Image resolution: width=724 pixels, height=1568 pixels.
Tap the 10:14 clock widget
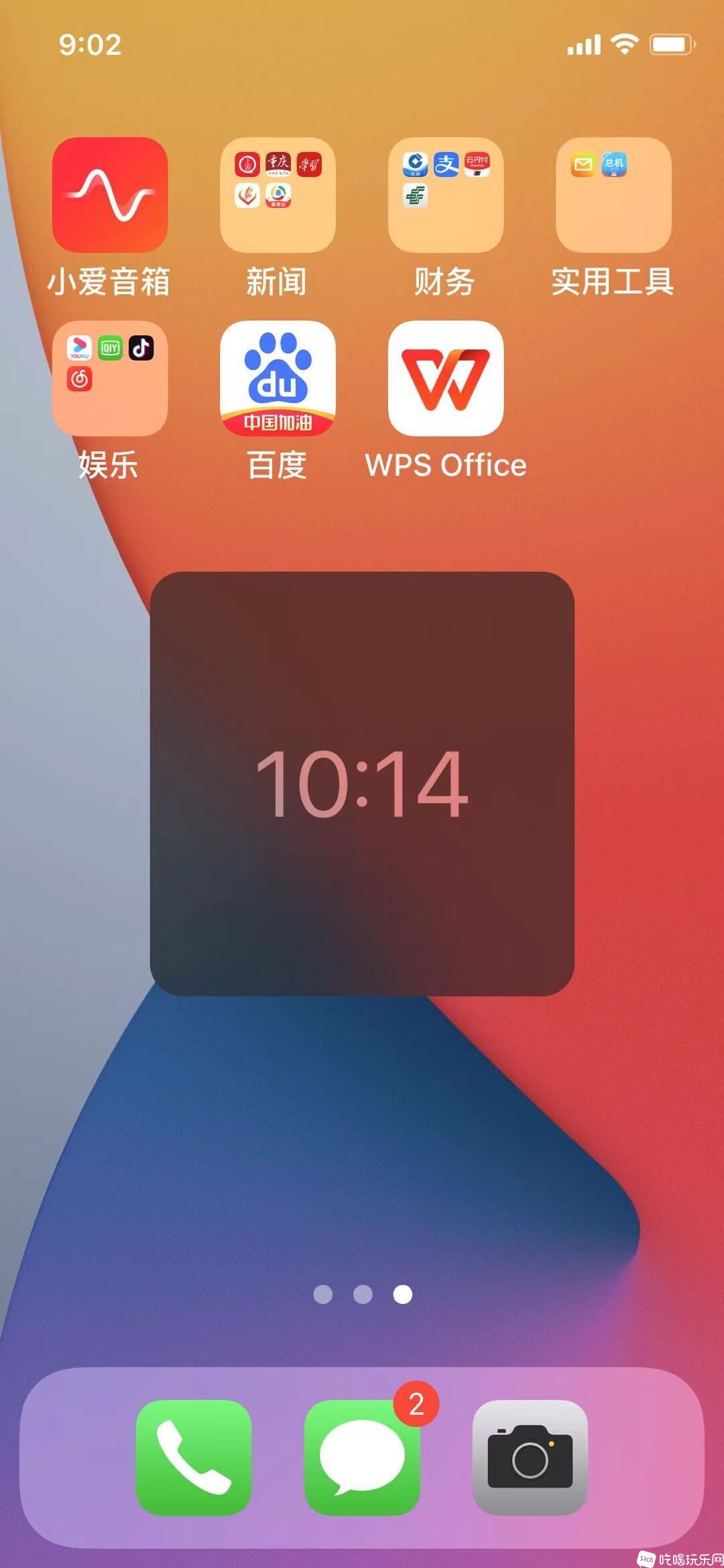(362, 783)
